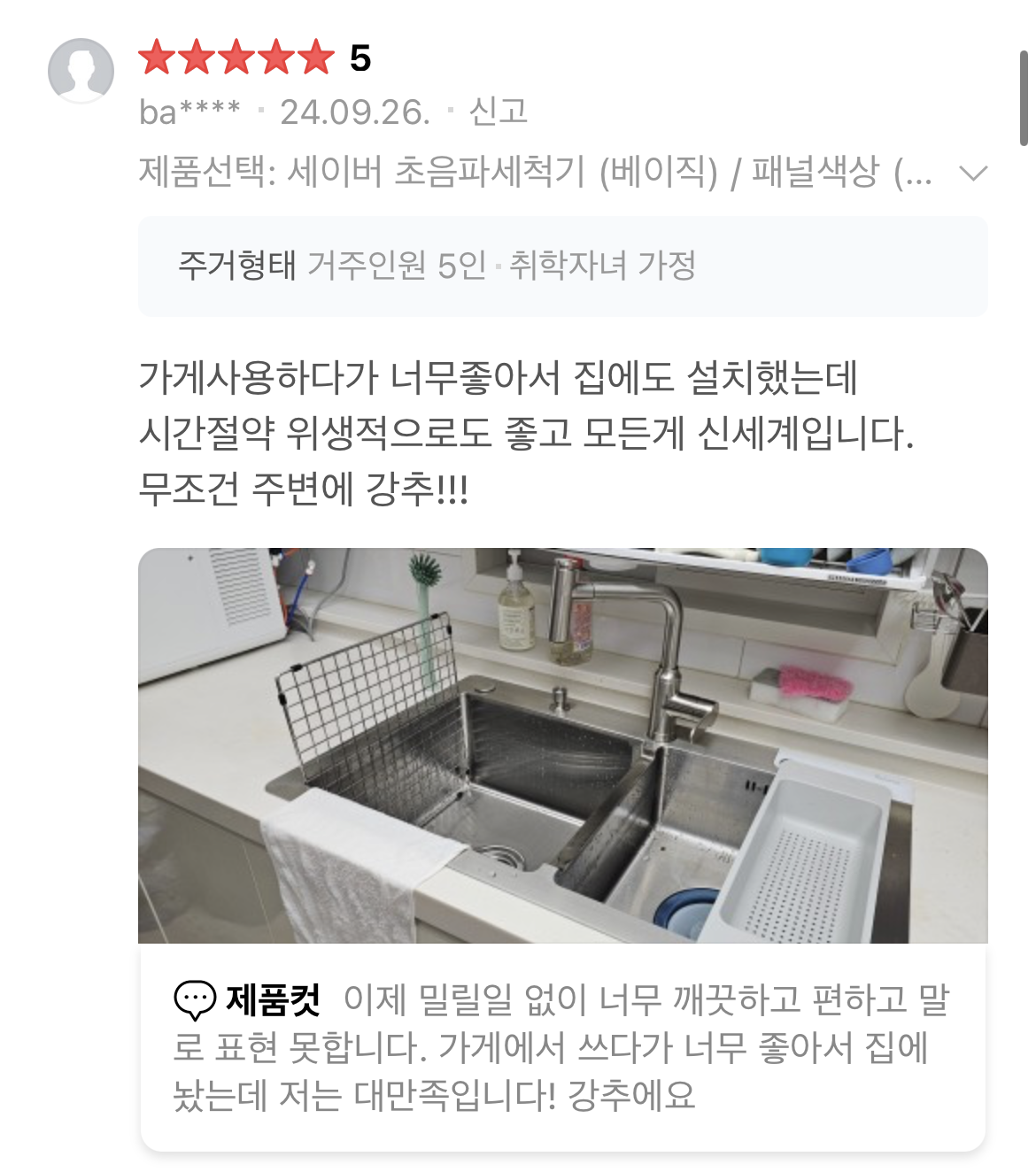Open reviewer ba**** profile avatar
Screen dimensions: 1036x1172
point(81,71)
